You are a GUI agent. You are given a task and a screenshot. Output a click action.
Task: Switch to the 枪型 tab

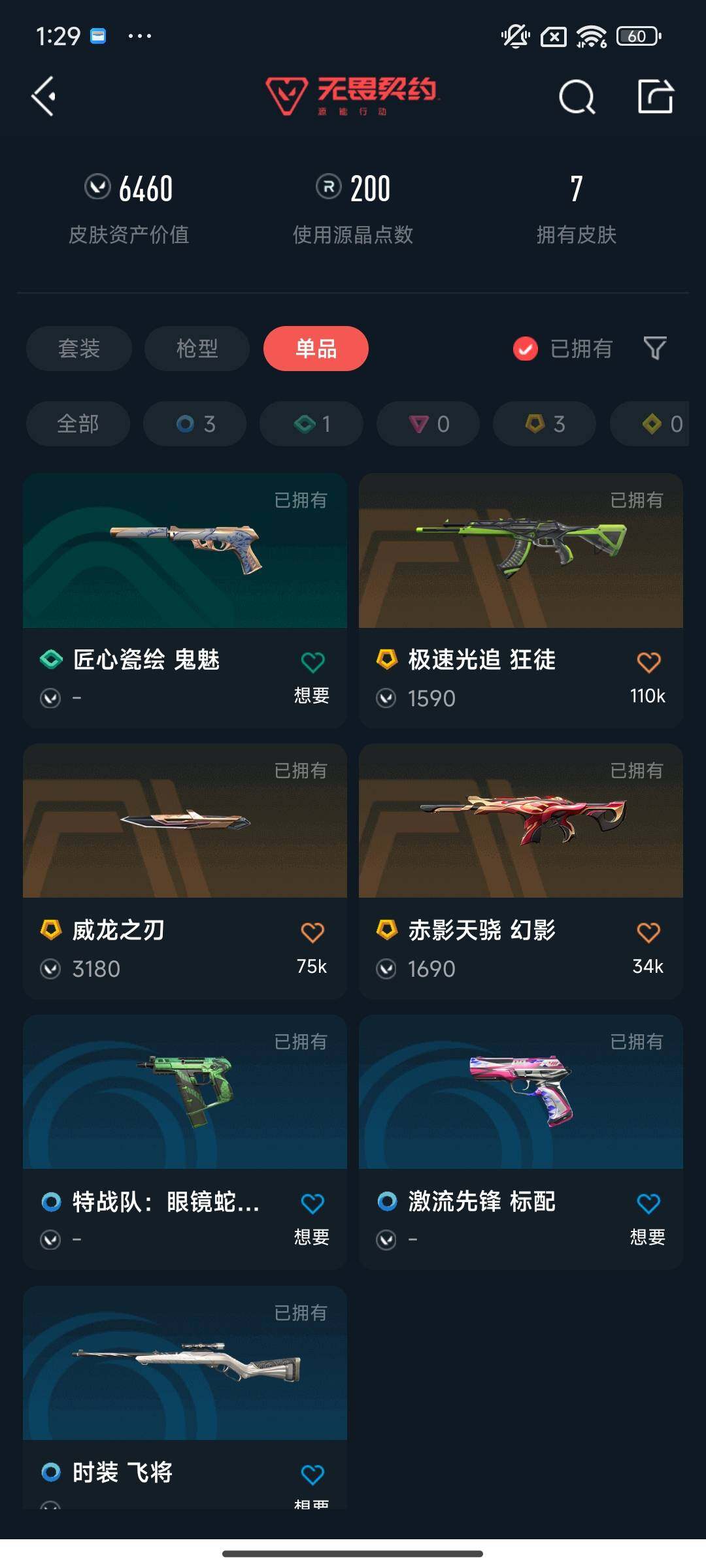(x=196, y=349)
